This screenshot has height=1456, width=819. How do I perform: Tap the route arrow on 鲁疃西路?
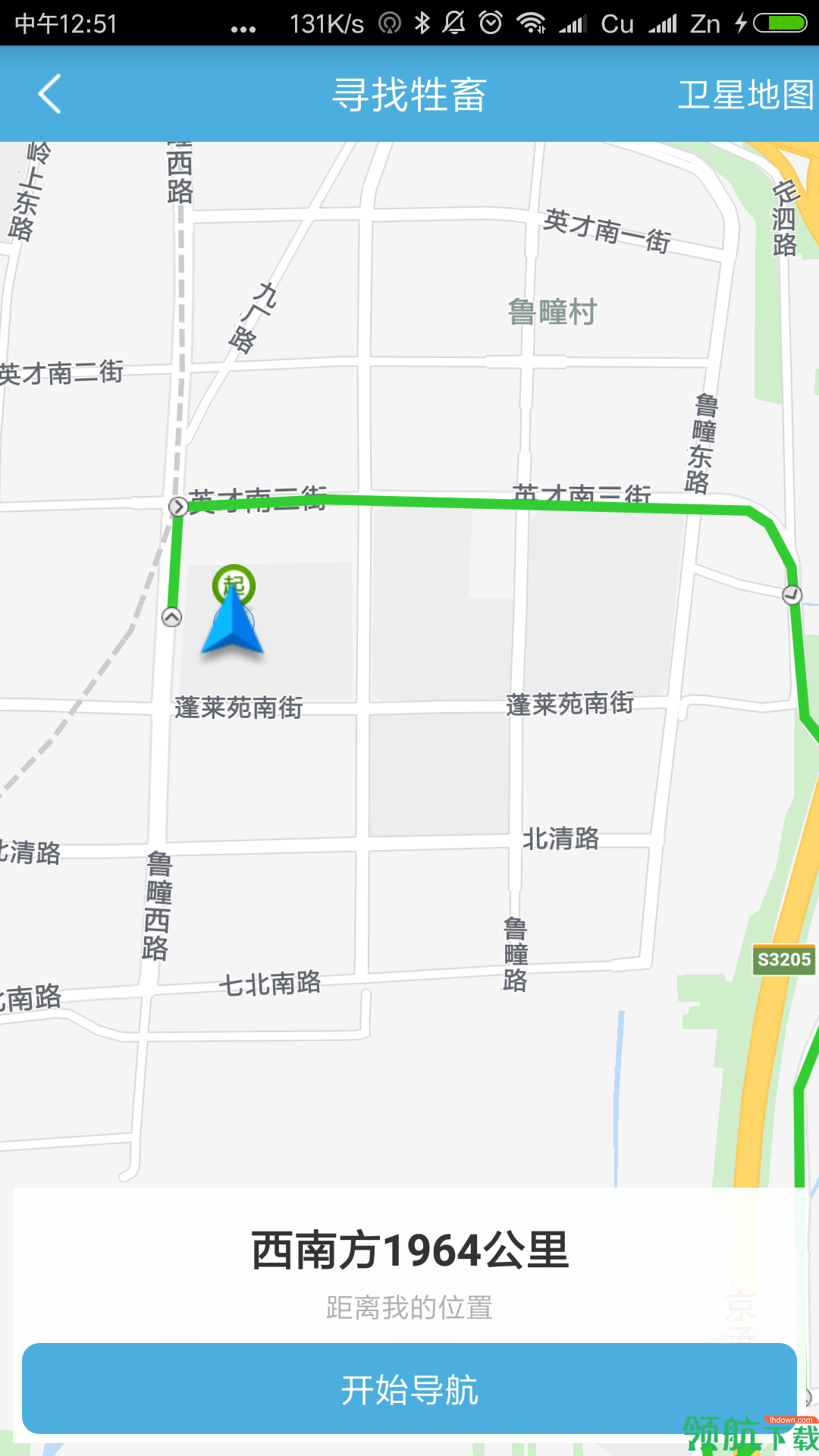pyautogui.click(x=173, y=617)
